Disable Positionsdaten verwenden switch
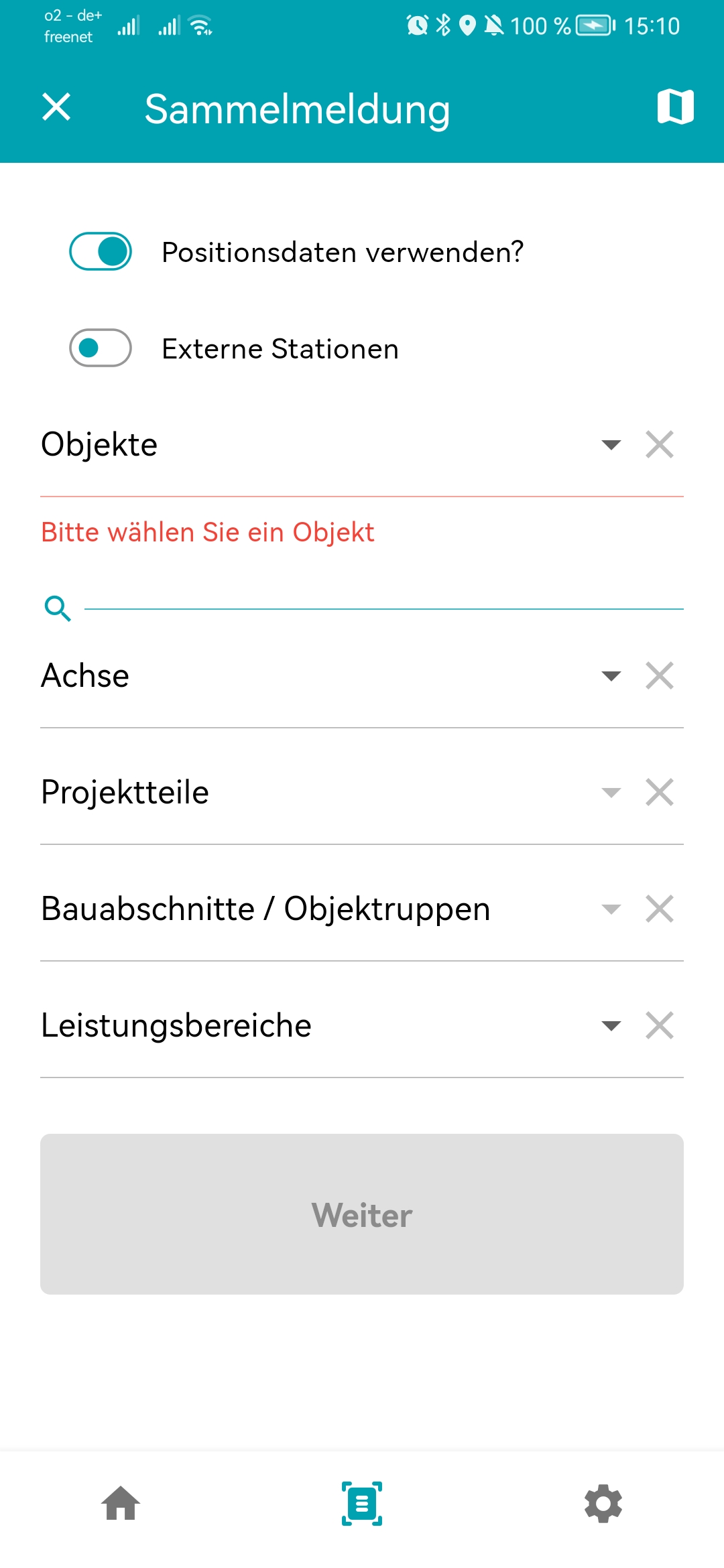 101,252
